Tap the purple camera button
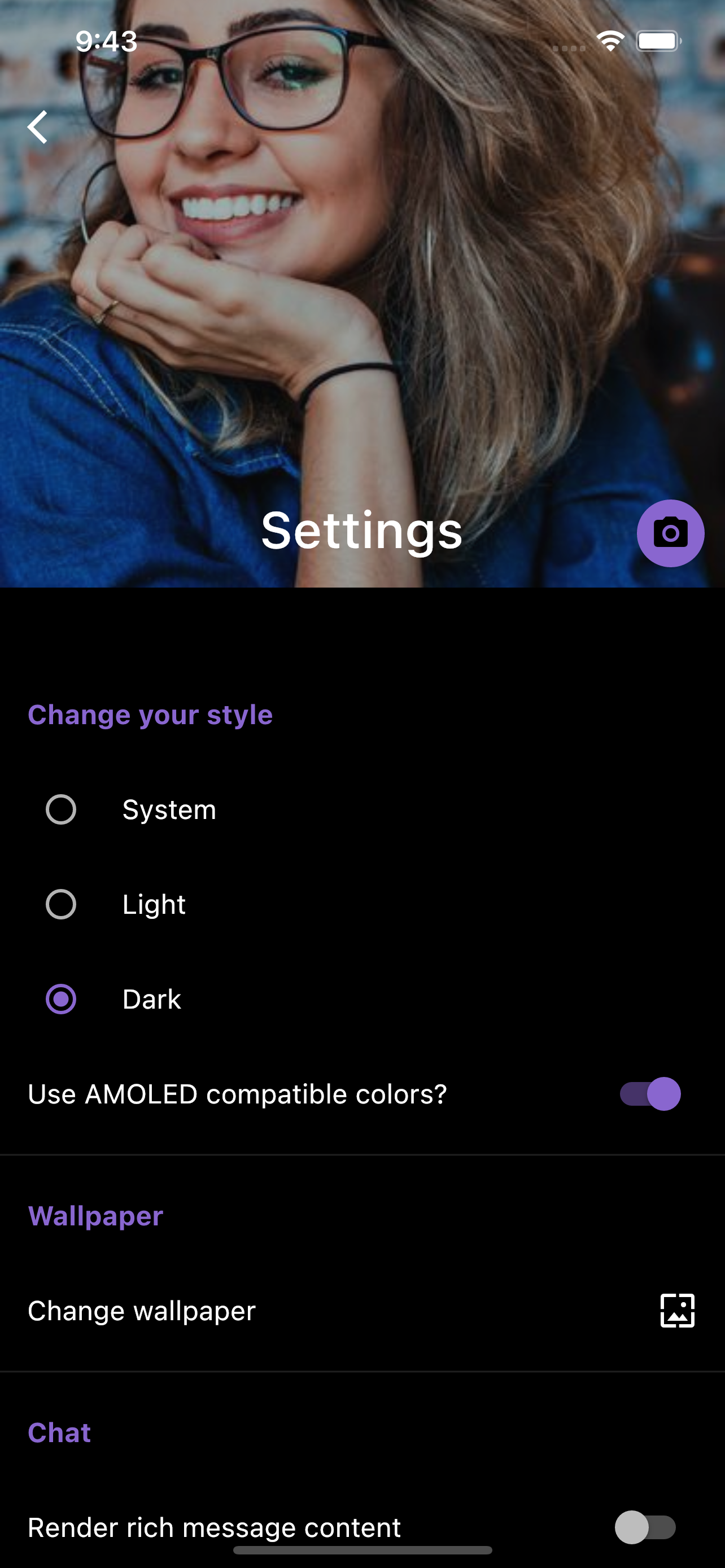This screenshot has width=725, height=1568. 670,533
